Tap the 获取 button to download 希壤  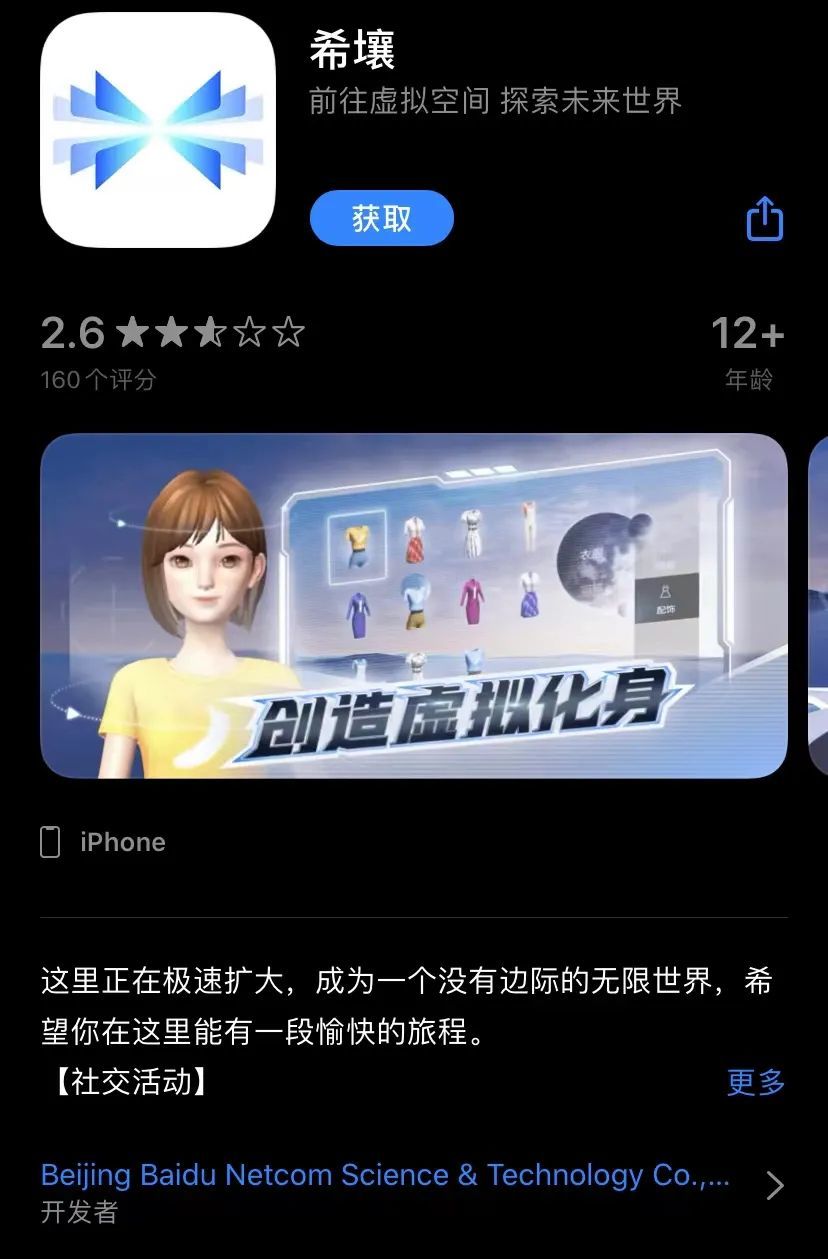(381, 219)
